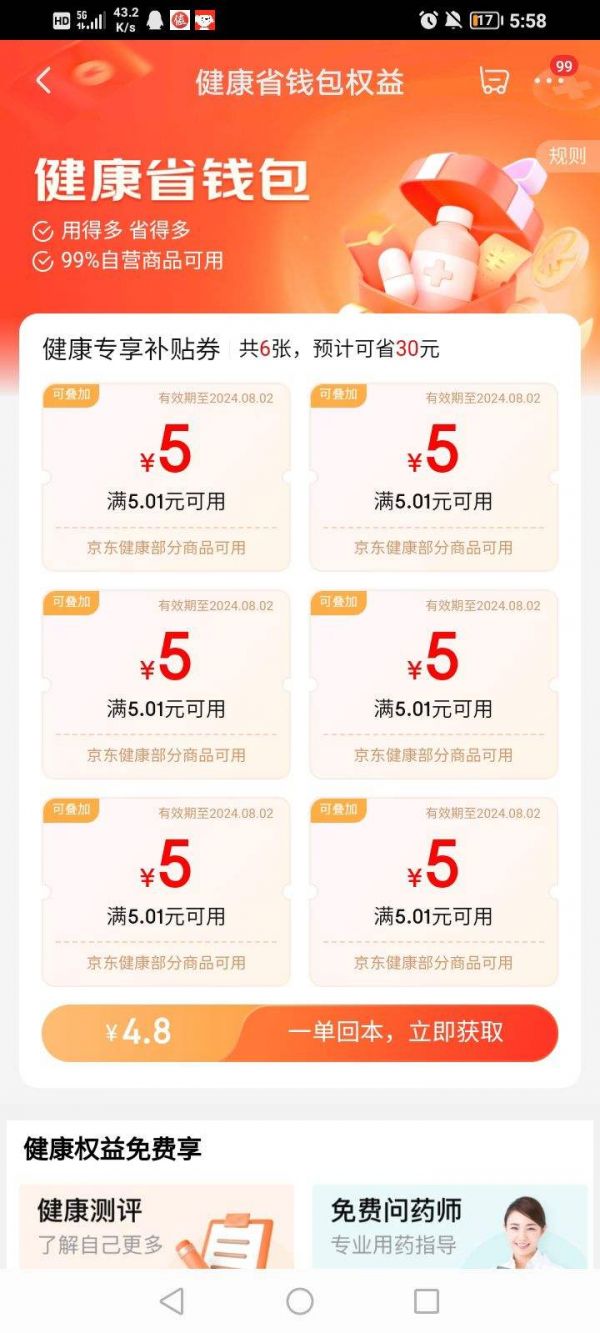This screenshot has height=1333, width=600.
Task: Go back using the top-left arrow
Action: [x=43, y=81]
